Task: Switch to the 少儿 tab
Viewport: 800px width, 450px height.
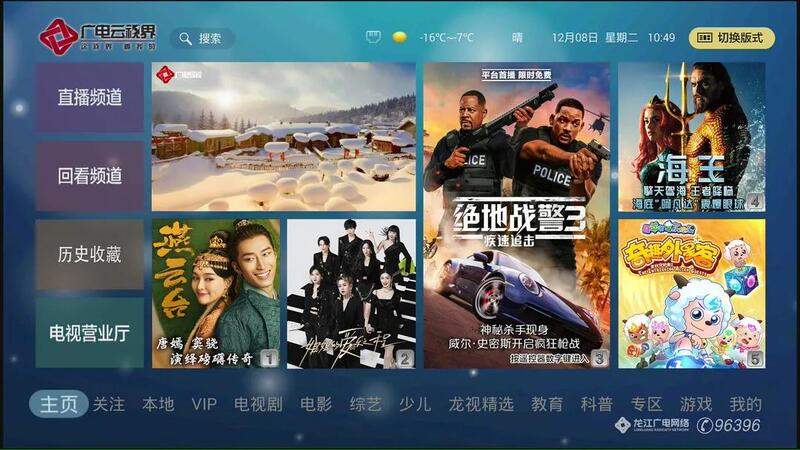Action: (x=415, y=404)
